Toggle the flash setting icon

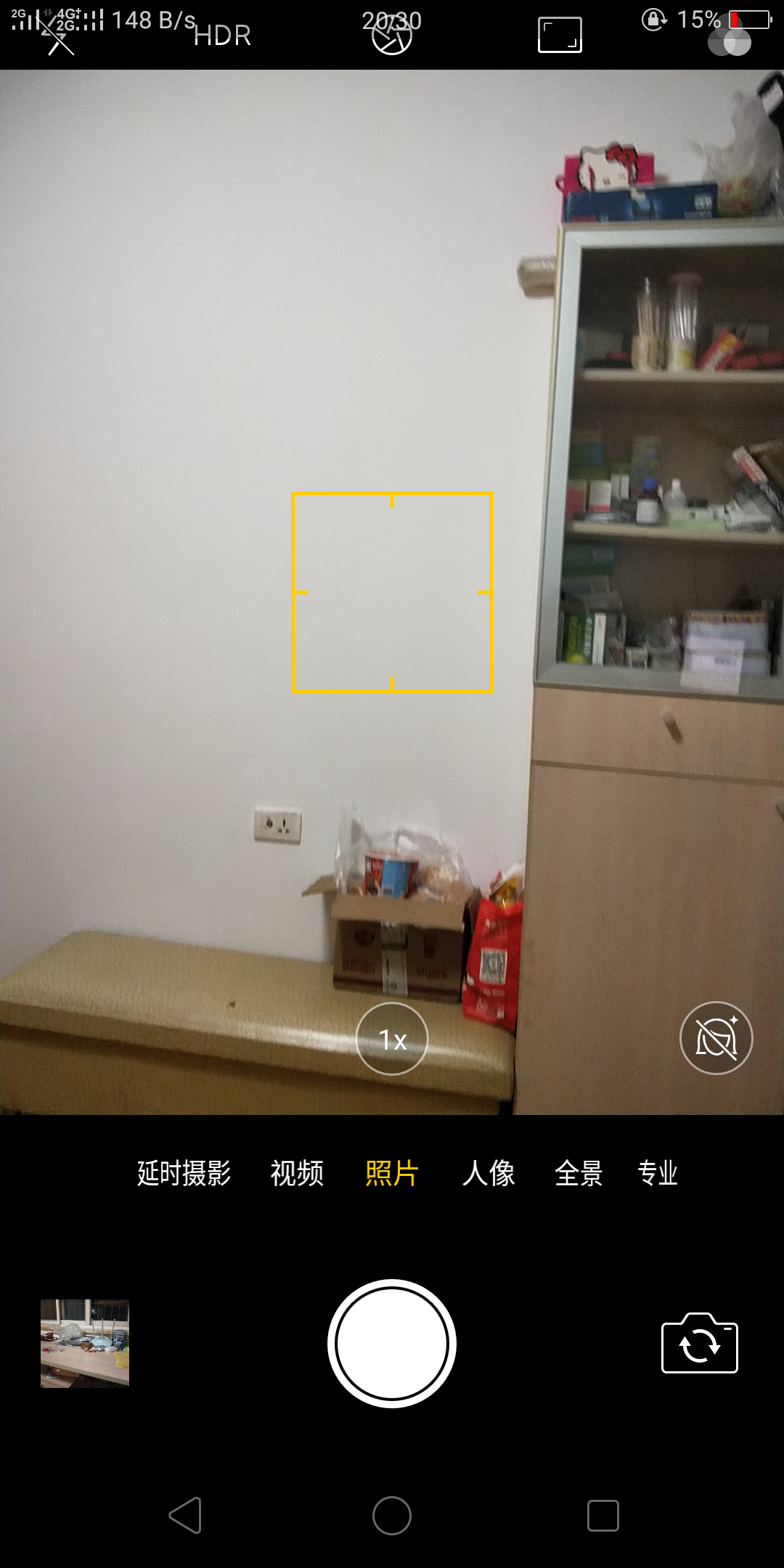(56, 36)
